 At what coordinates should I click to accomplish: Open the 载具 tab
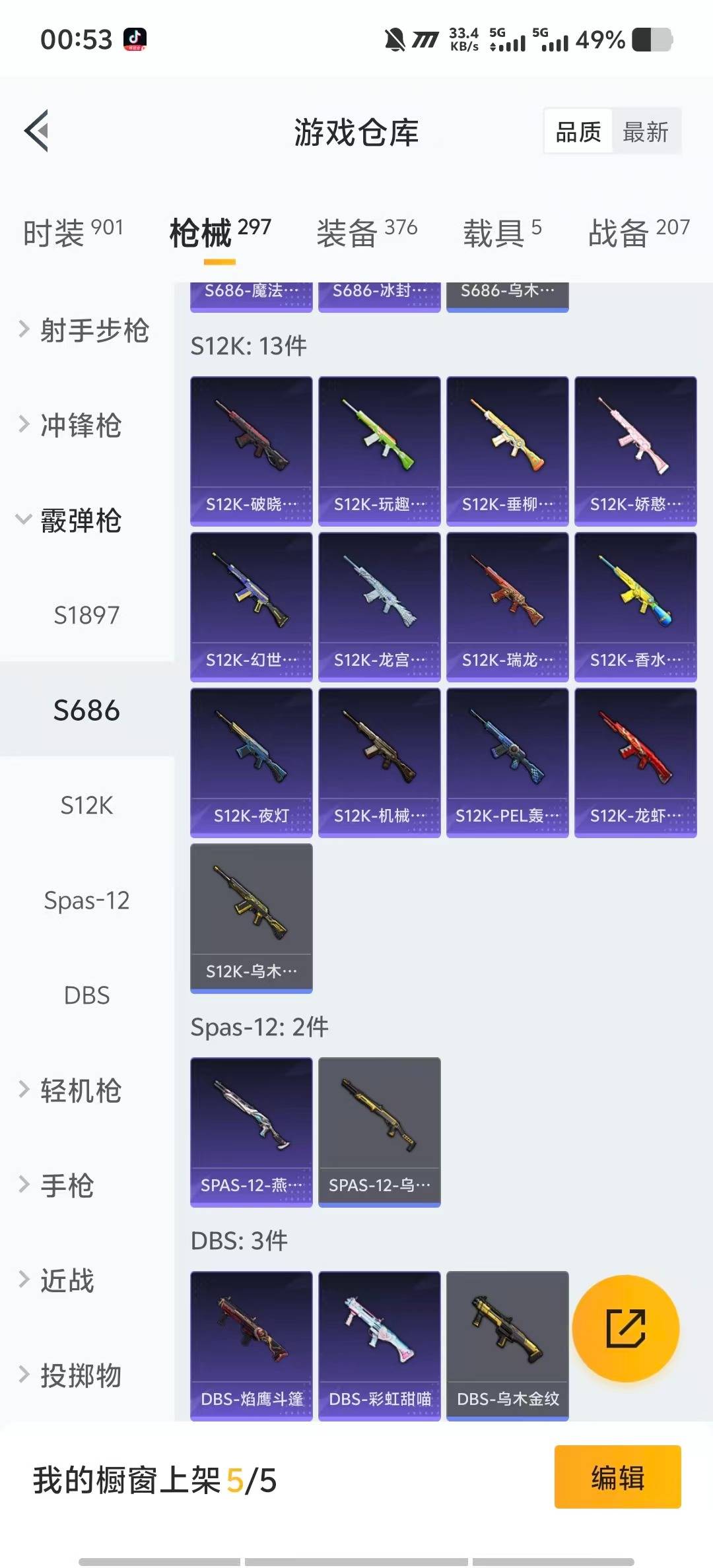pyautogui.click(x=502, y=232)
